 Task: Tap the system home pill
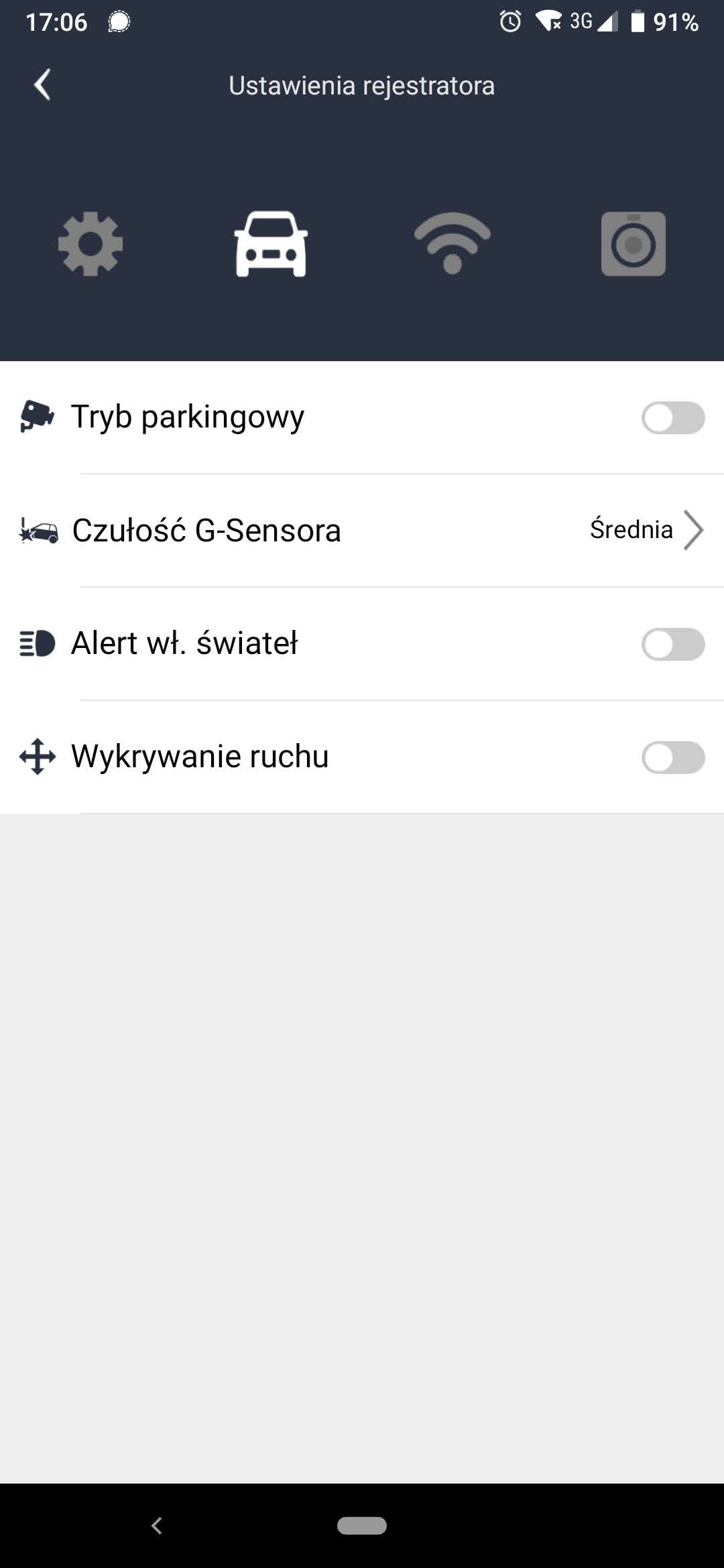[x=362, y=1526]
